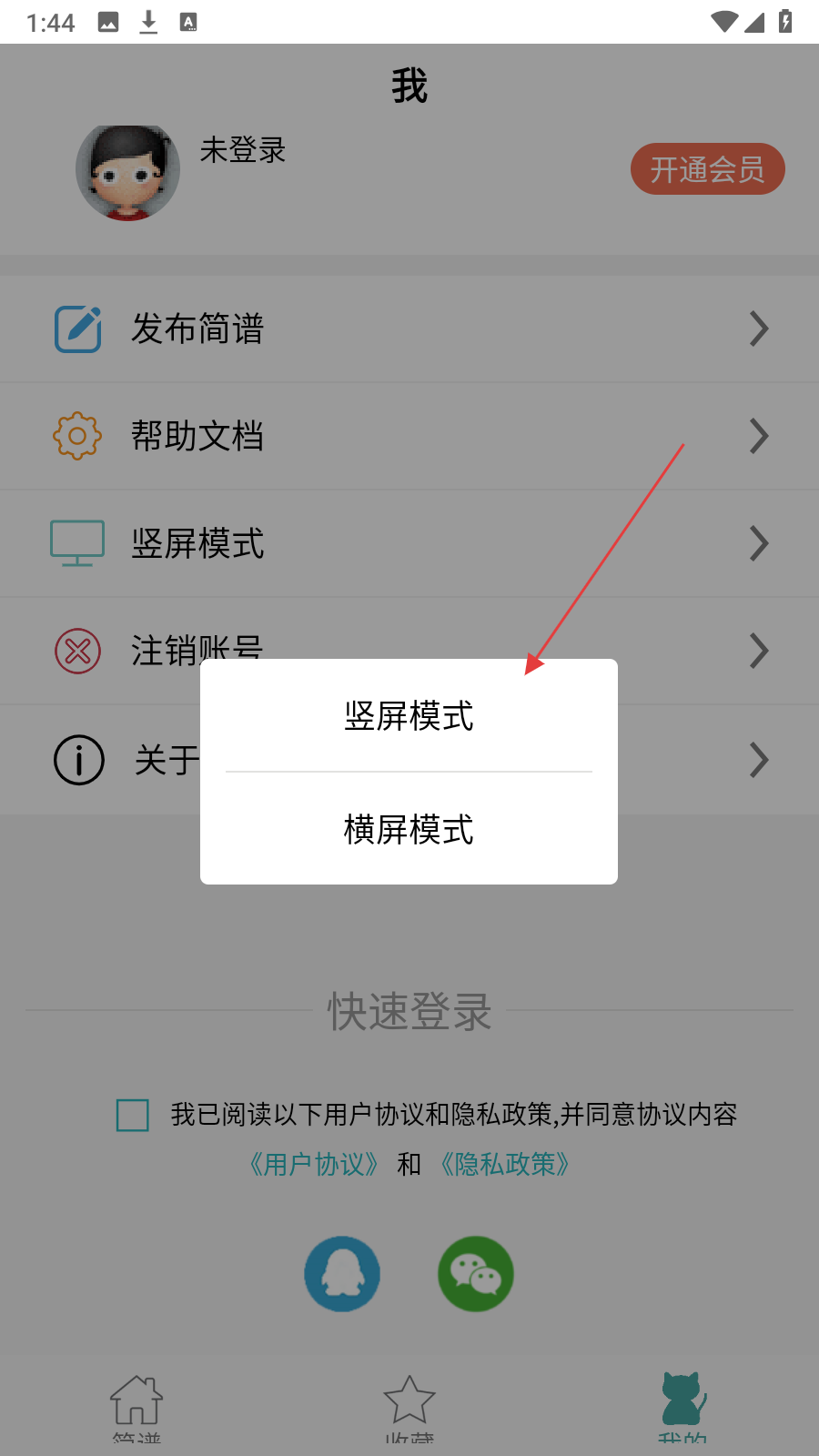Open the 发布简谱 row
The image size is (819, 1456).
[x=409, y=329]
